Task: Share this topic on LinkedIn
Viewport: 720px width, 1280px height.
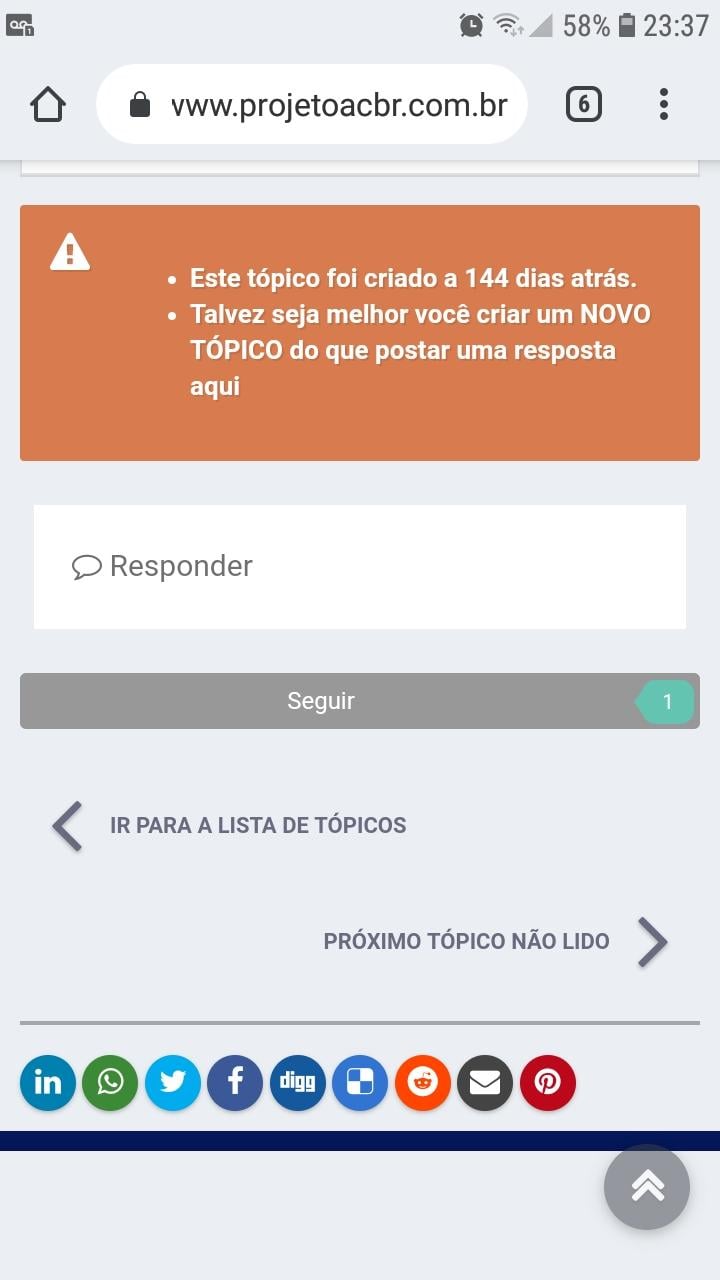Action: [x=48, y=1083]
